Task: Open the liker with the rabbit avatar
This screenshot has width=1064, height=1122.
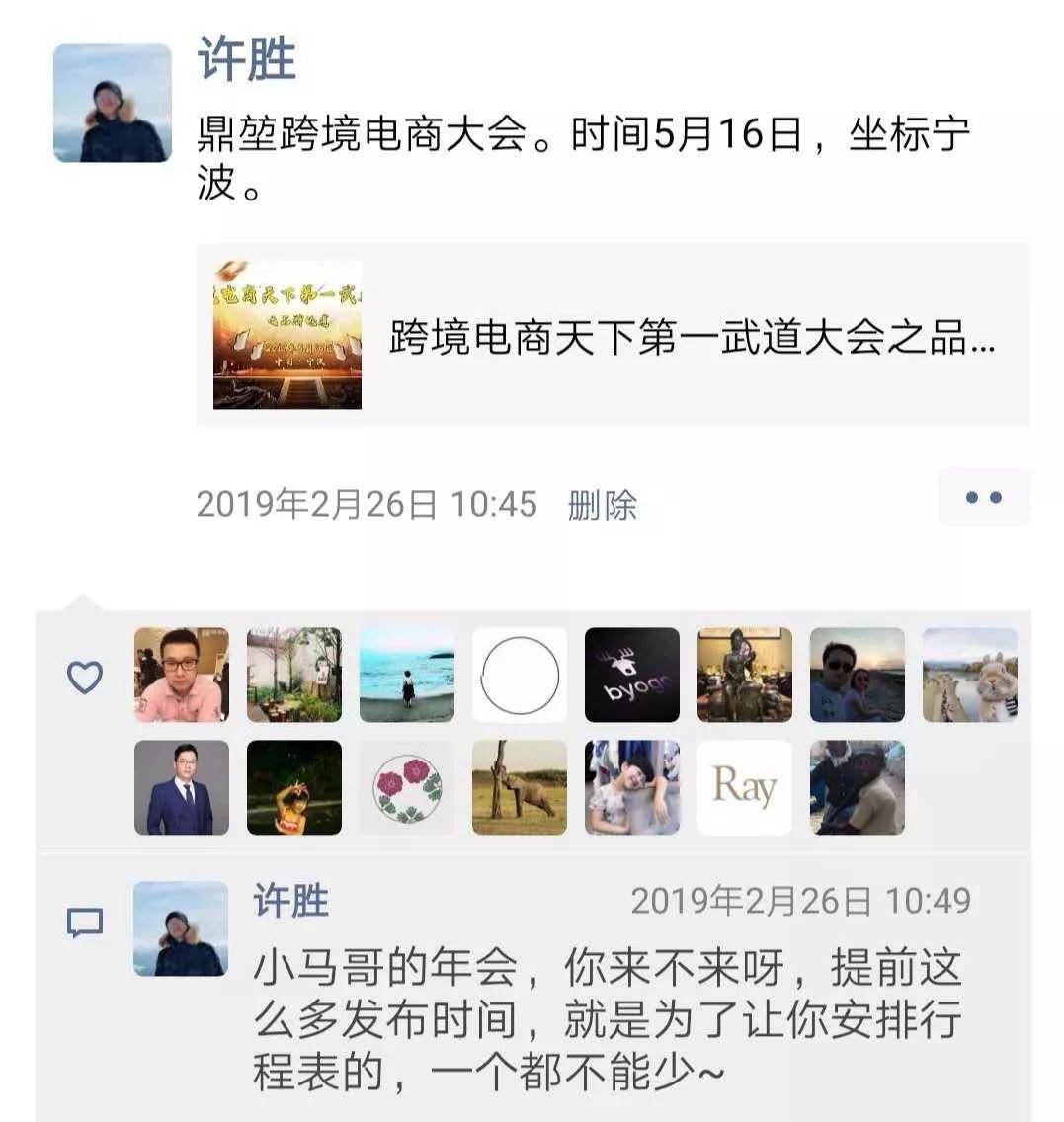Action: pyautogui.click(x=969, y=675)
